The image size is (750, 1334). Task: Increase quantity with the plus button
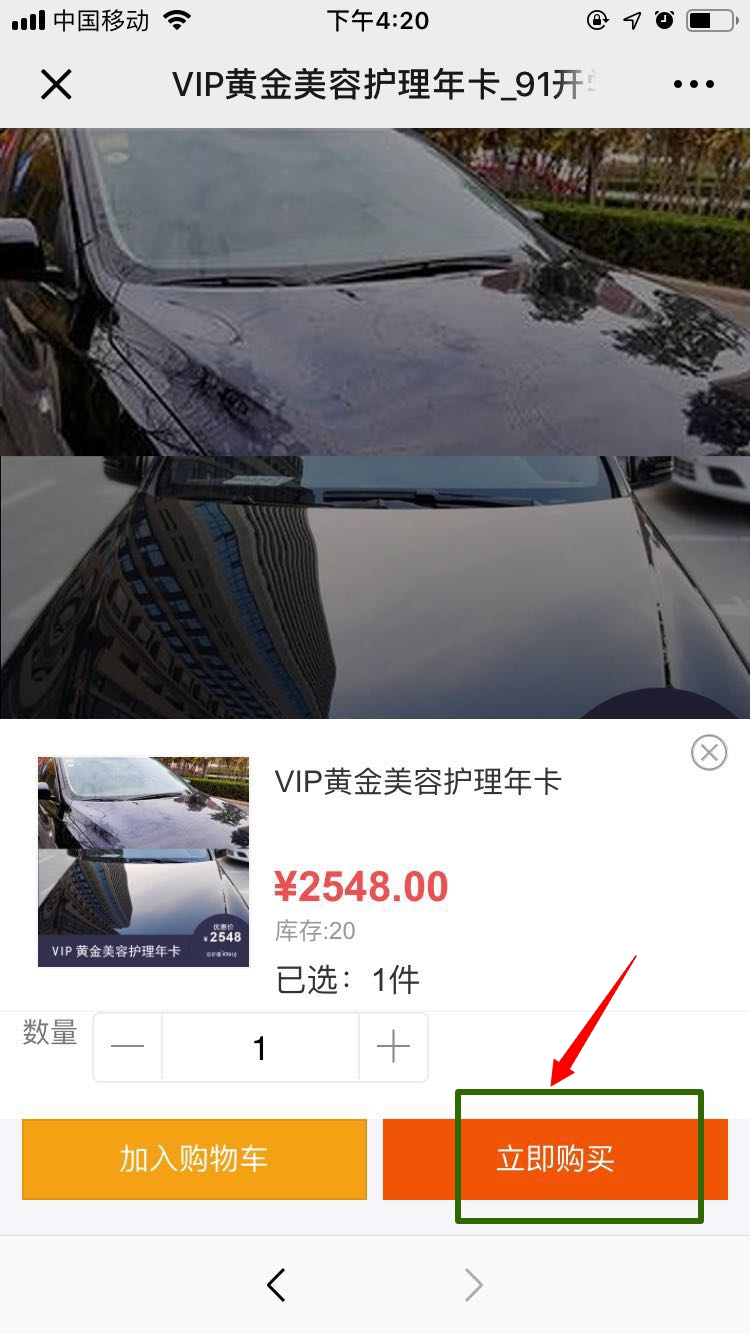(x=393, y=1047)
